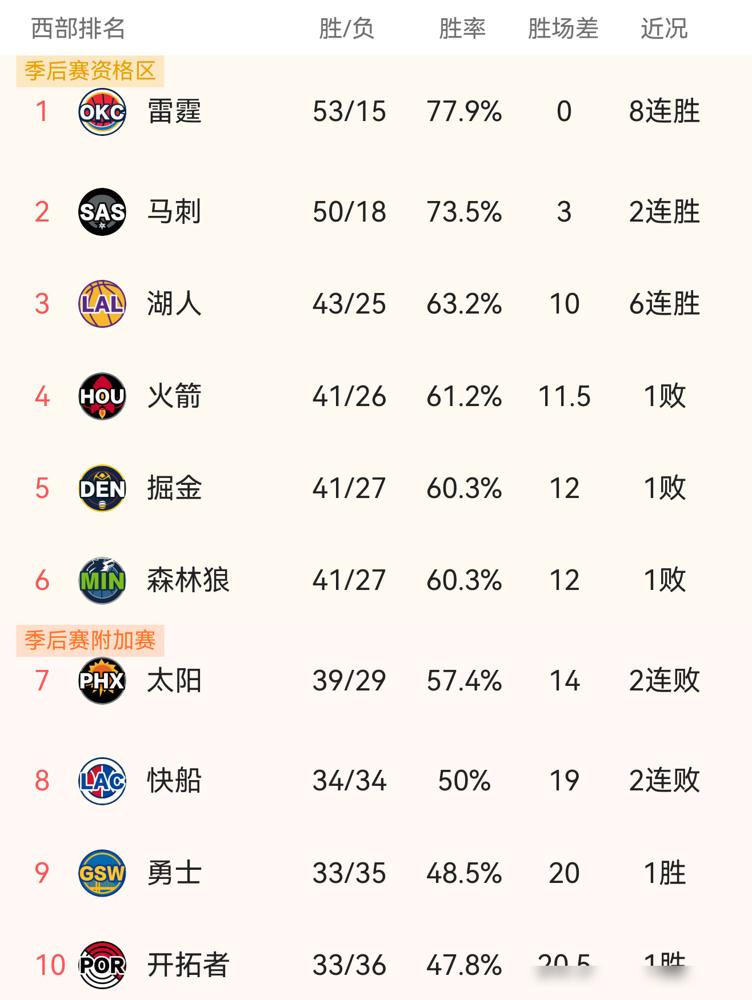Click the Suns PHX team logo
The image size is (752, 1000).
(101, 682)
